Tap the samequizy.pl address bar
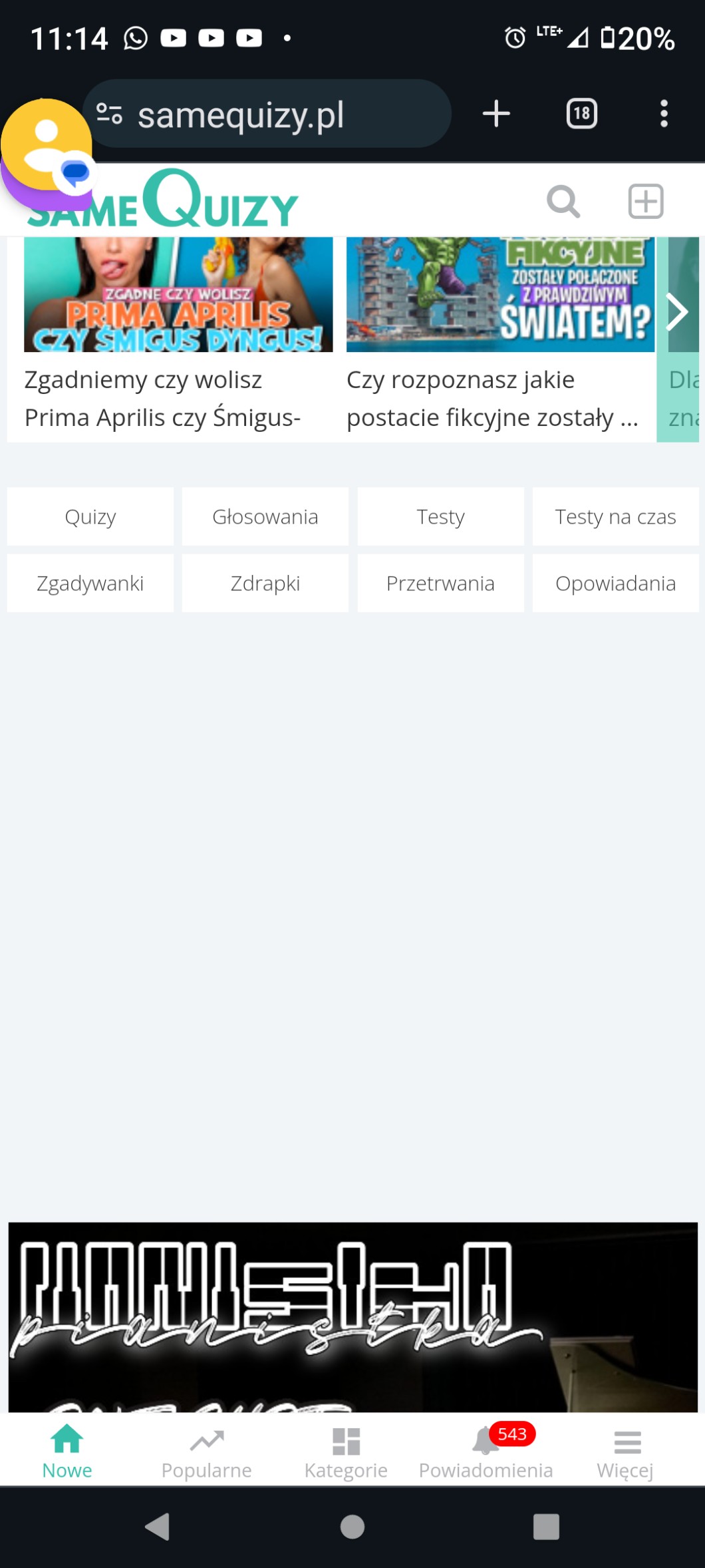Screen dimensions: 705x1568 [x=266, y=115]
